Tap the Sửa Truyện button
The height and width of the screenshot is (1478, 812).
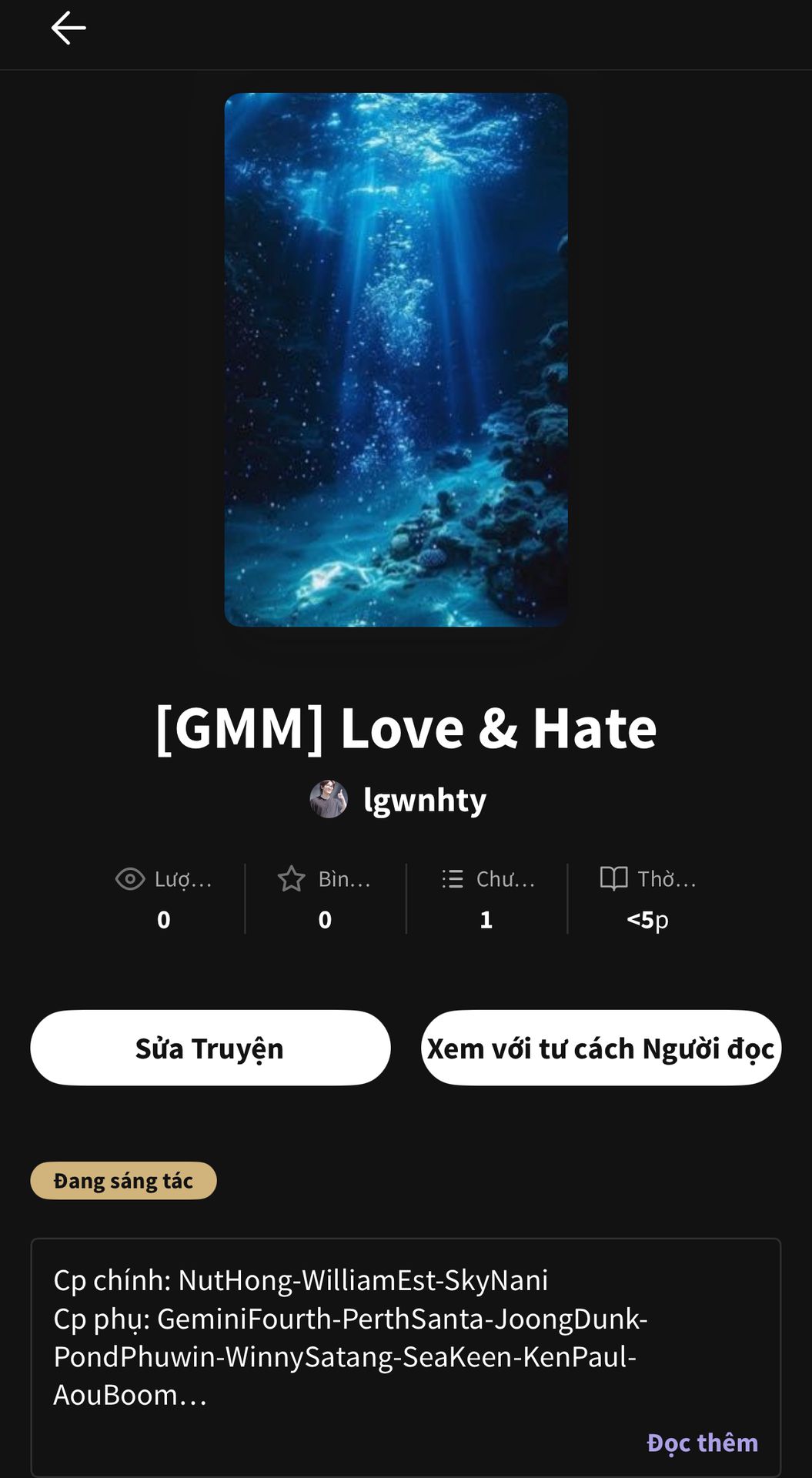point(210,1048)
